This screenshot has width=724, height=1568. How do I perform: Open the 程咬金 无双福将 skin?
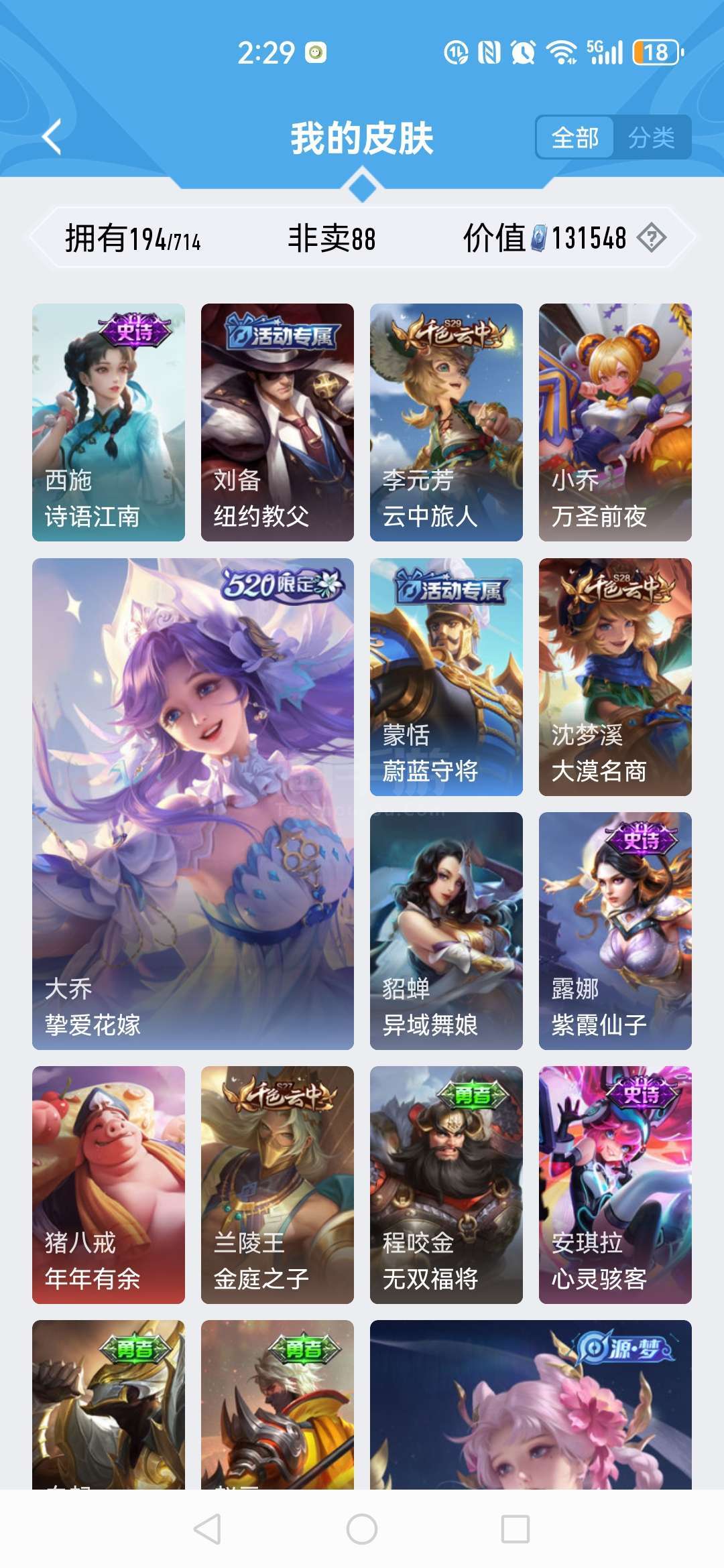[446, 1185]
